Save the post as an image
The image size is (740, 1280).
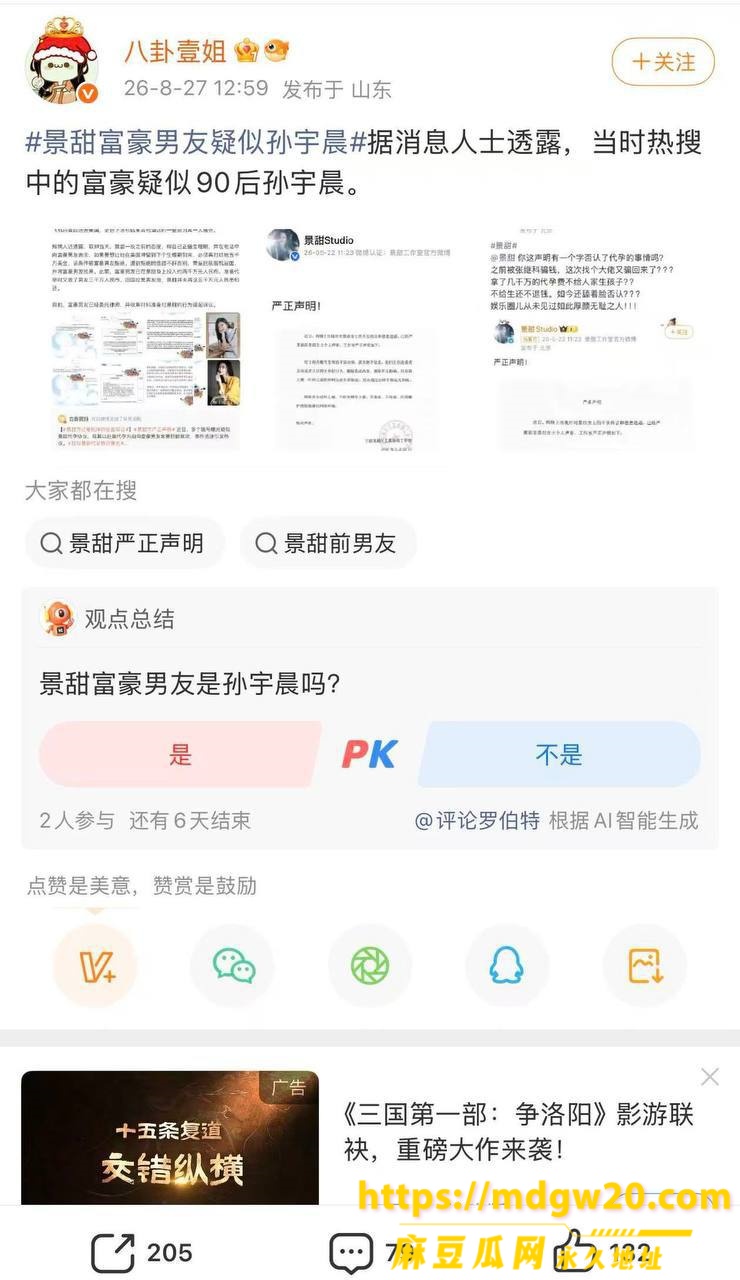coord(645,965)
